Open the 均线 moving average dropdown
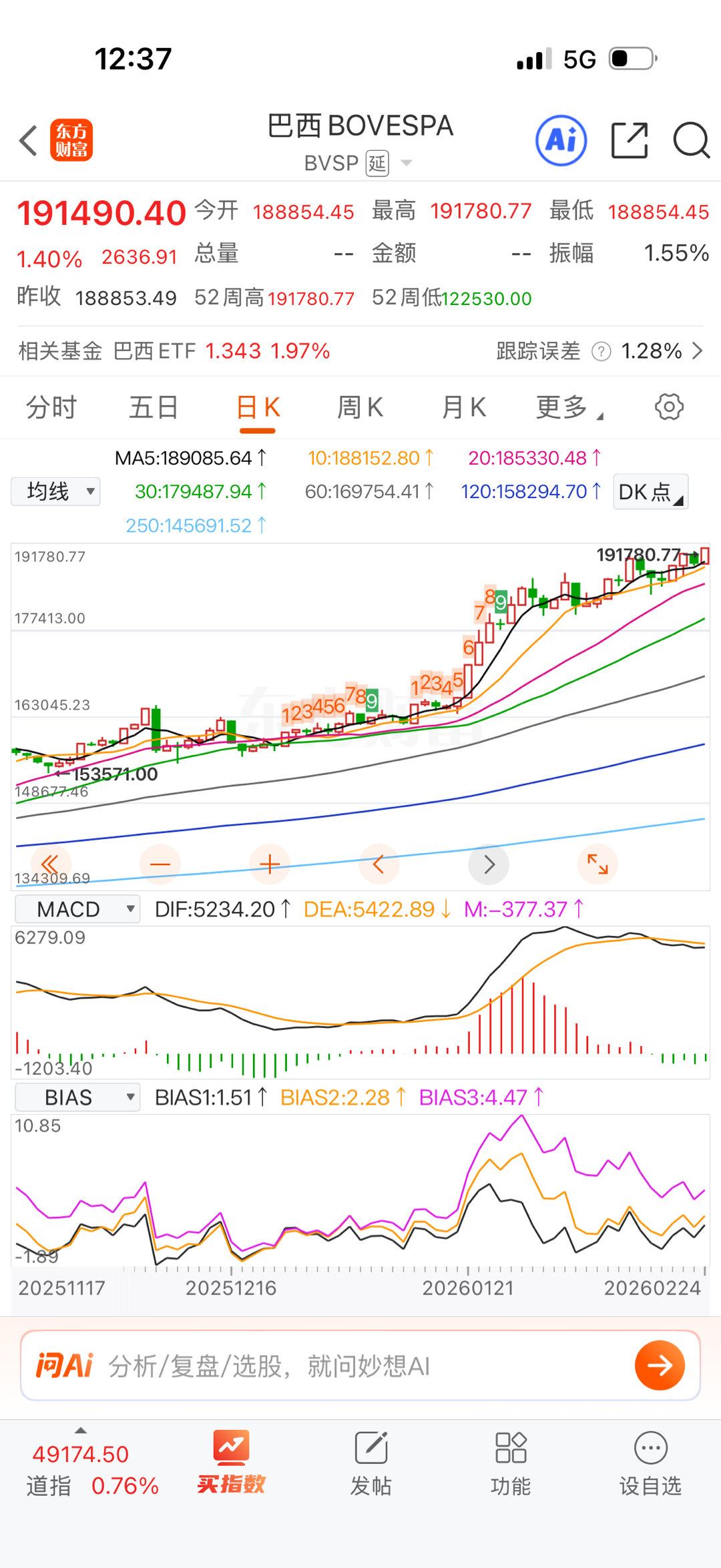Viewport: 721px width, 1568px height. click(55, 491)
